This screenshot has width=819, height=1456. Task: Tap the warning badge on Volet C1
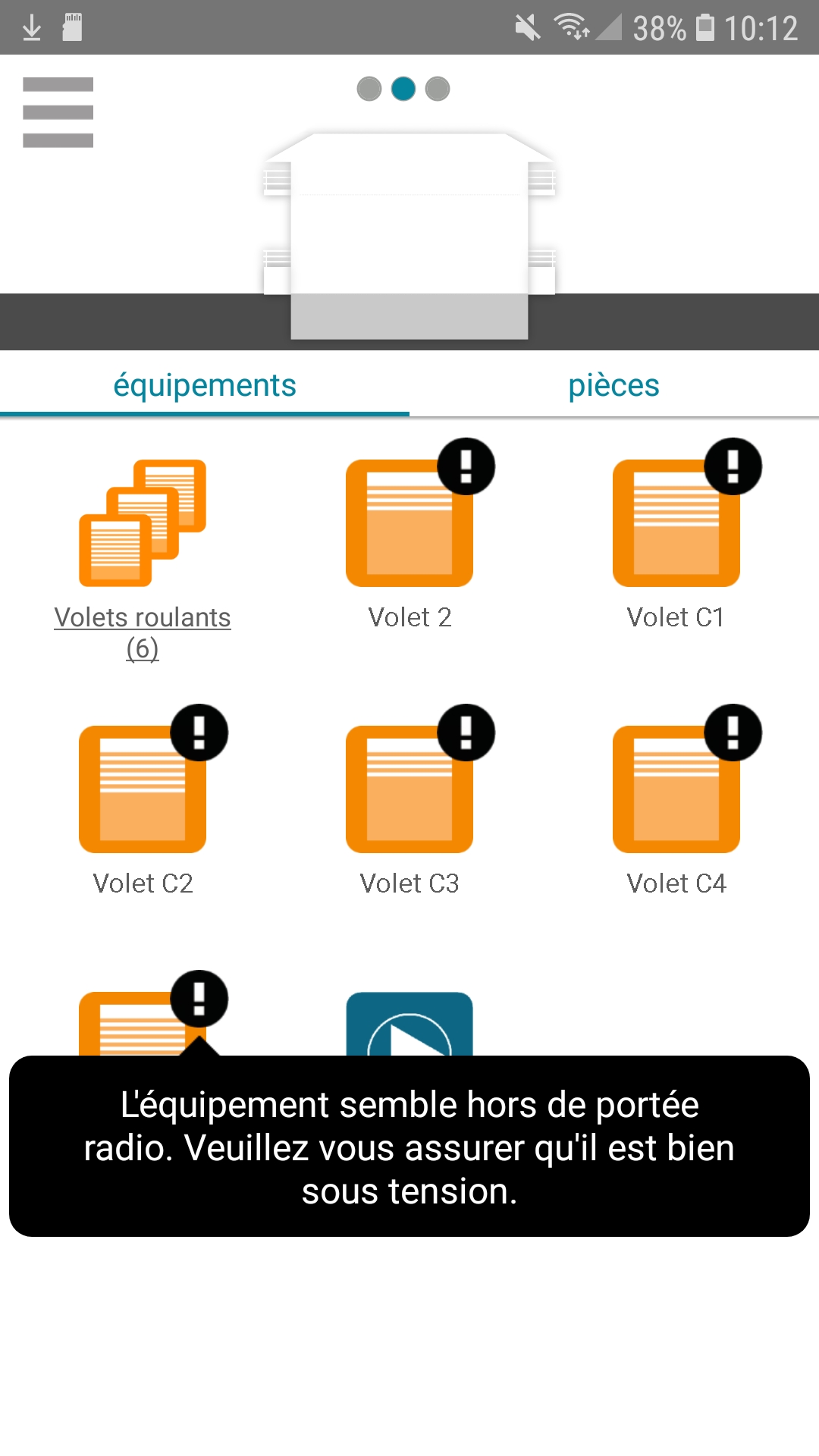[733, 466]
